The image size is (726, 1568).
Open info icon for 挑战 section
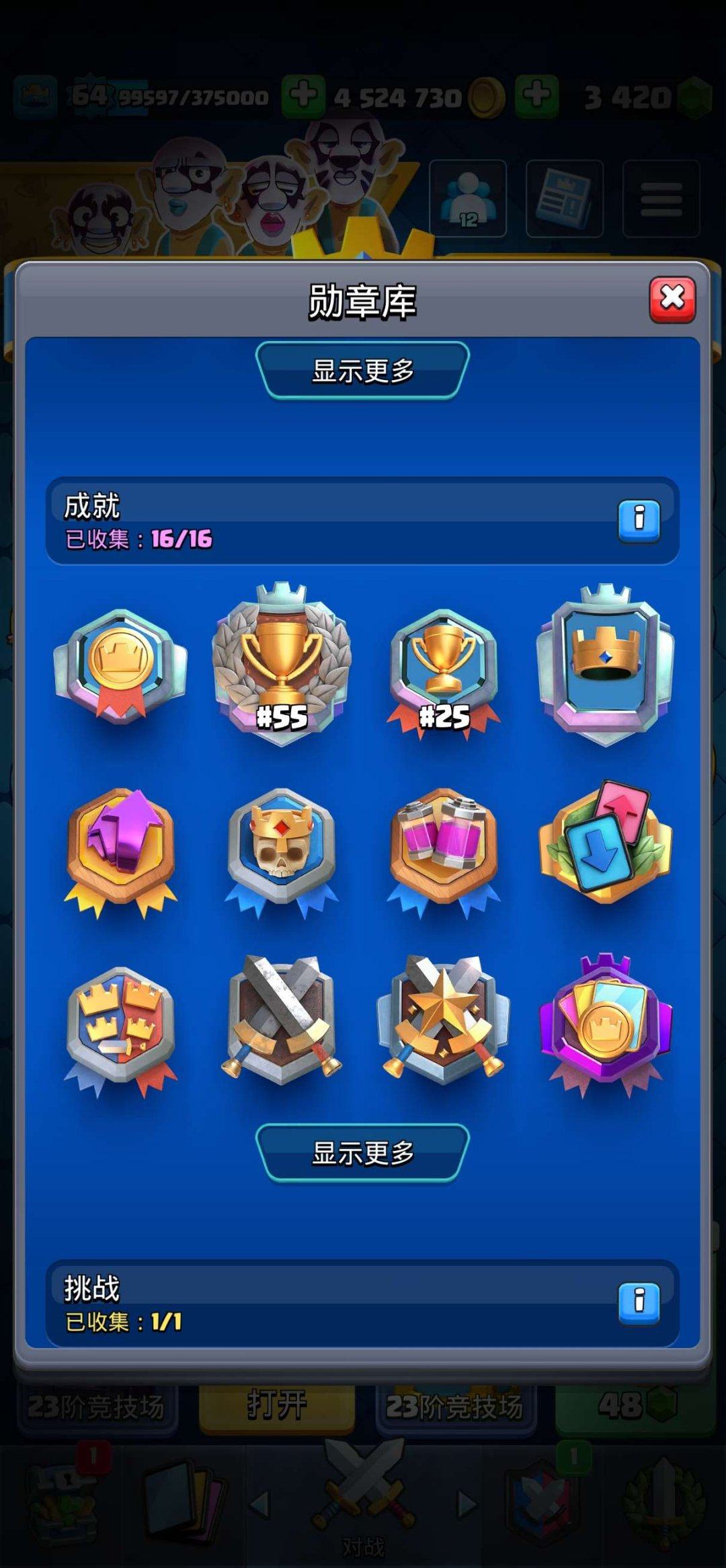point(639,1302)
